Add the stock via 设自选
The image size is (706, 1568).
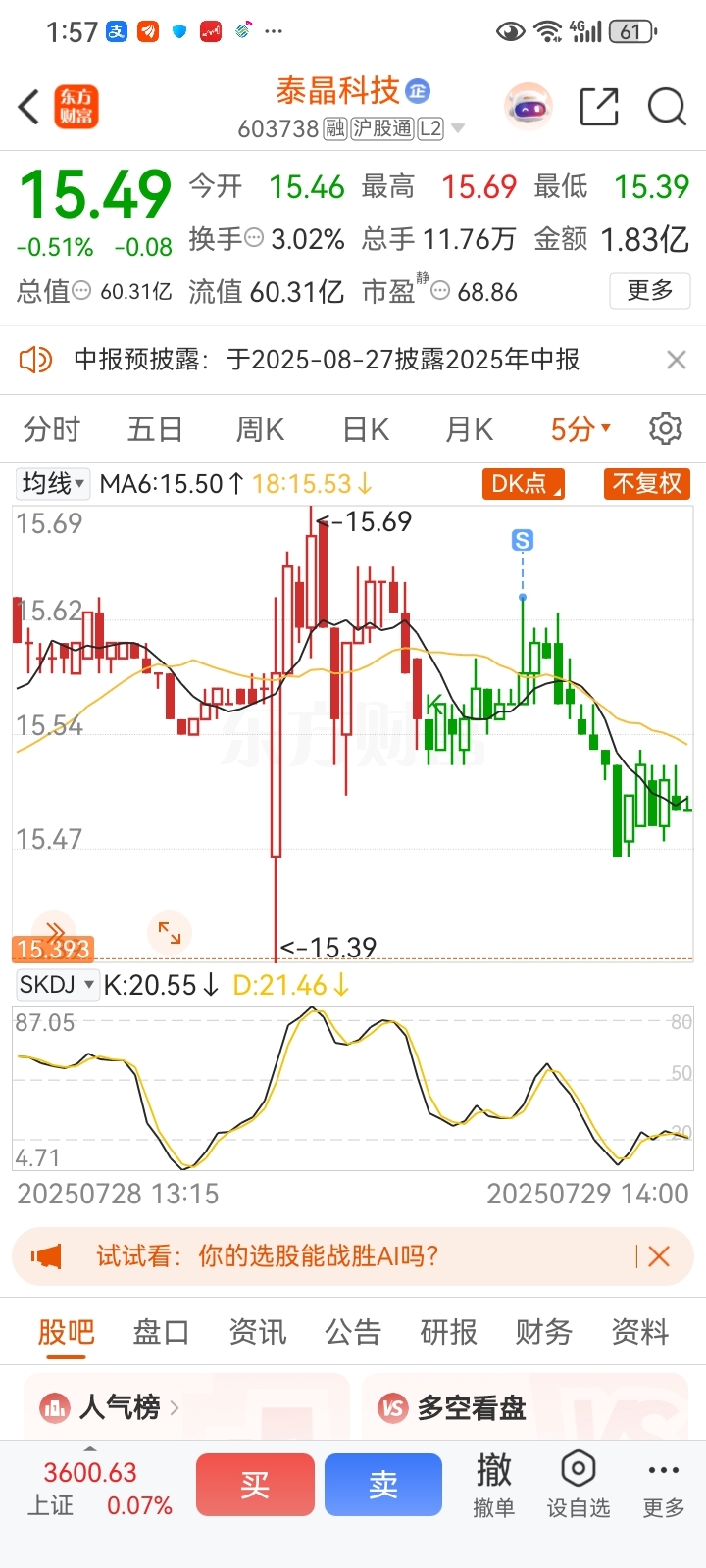579,1485
